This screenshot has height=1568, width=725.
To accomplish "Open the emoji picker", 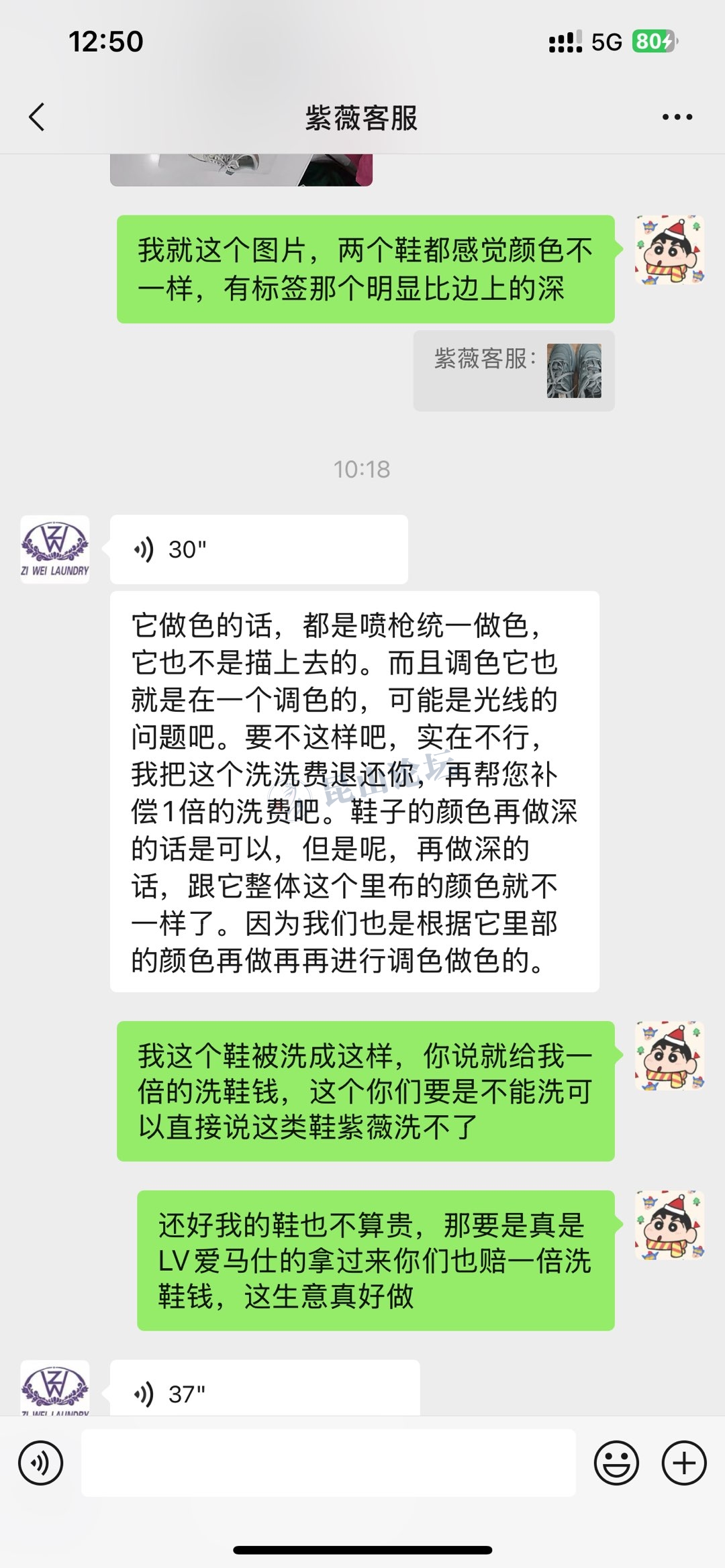I will [616, 1463].
